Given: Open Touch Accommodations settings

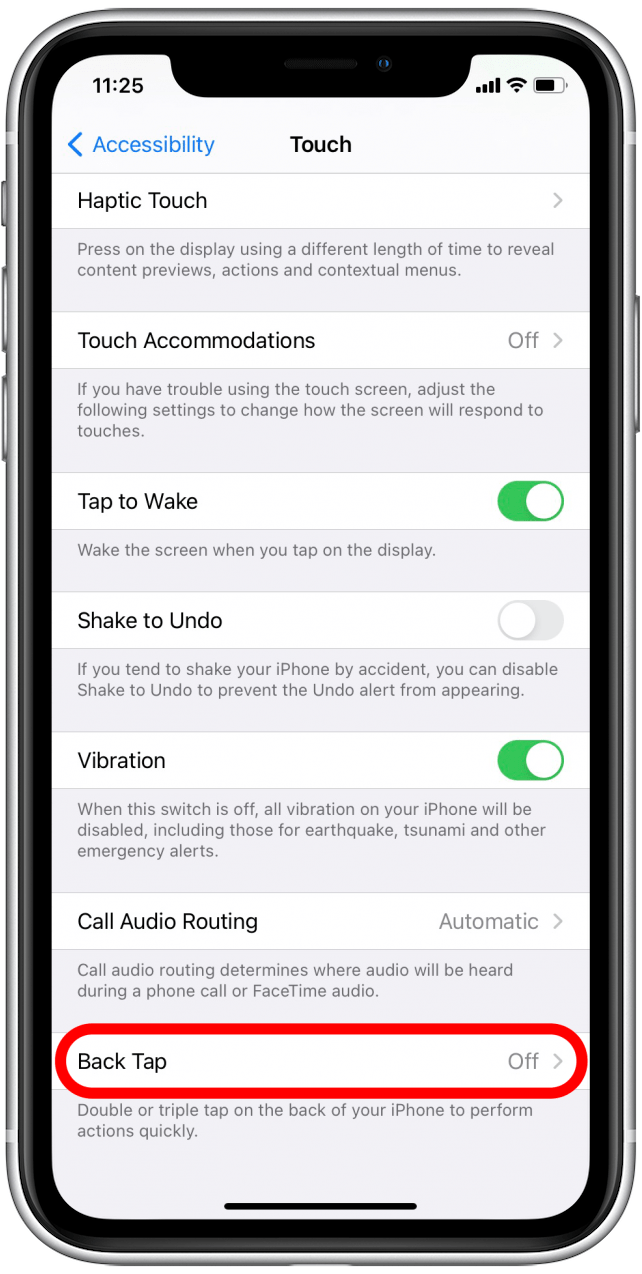Looking at the screenshot, I should point(320,341).
